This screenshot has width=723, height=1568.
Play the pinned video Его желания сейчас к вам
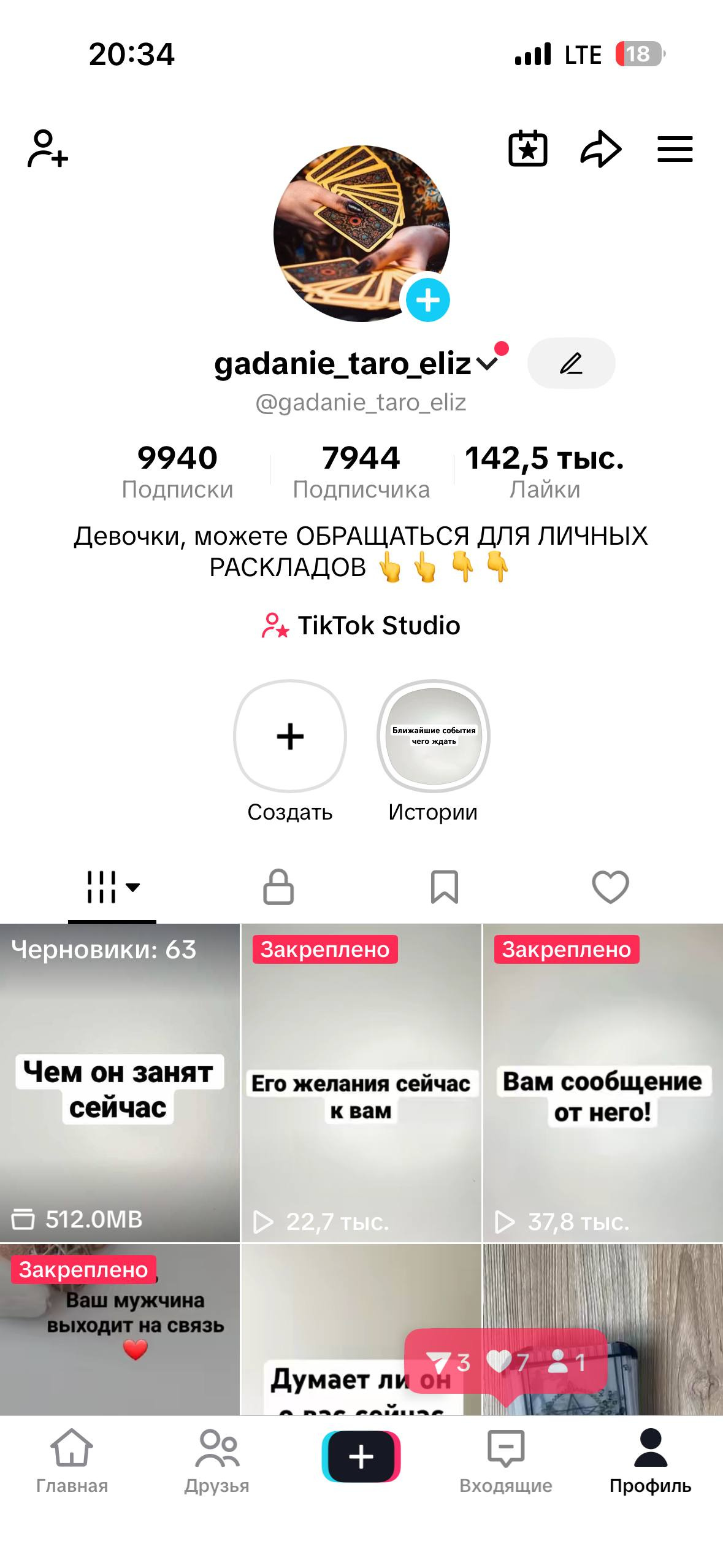[x=361, y=1083]
